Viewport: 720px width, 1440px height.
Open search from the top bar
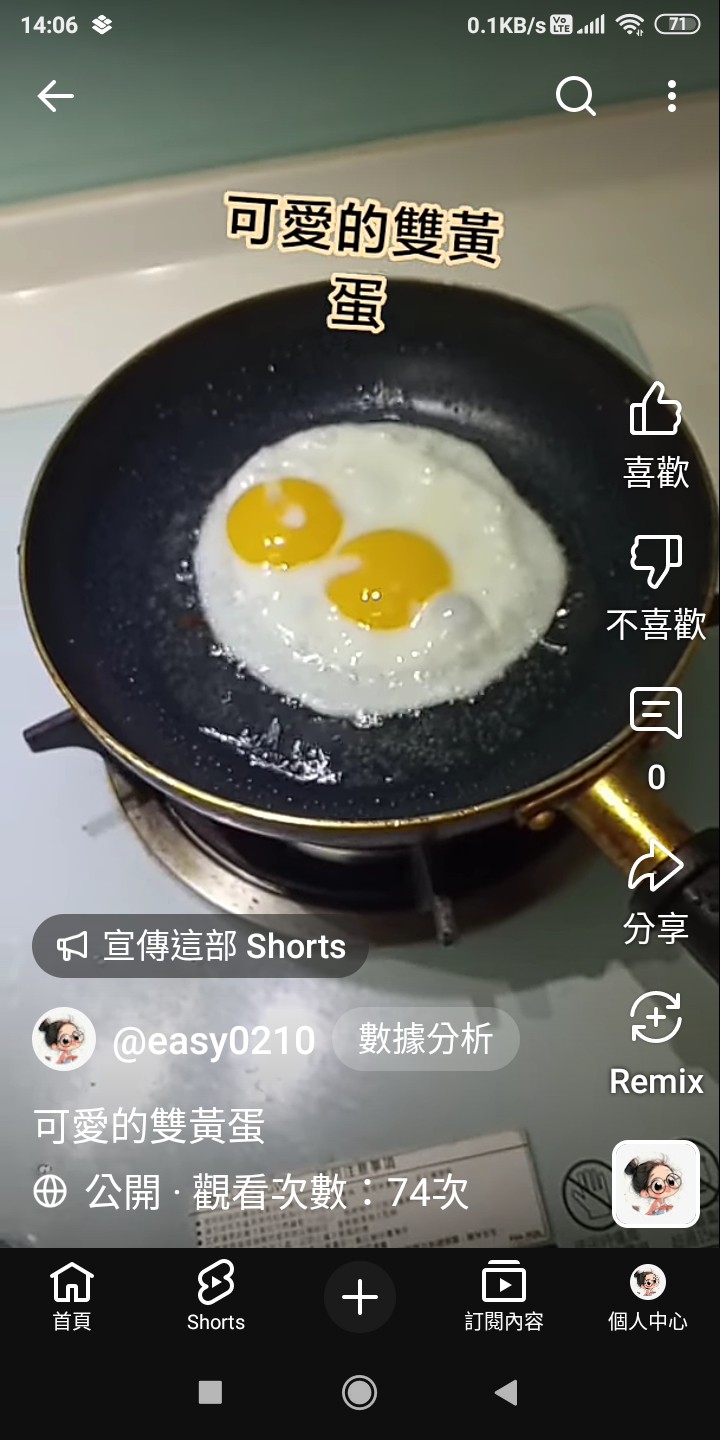(x=576, y=96)
